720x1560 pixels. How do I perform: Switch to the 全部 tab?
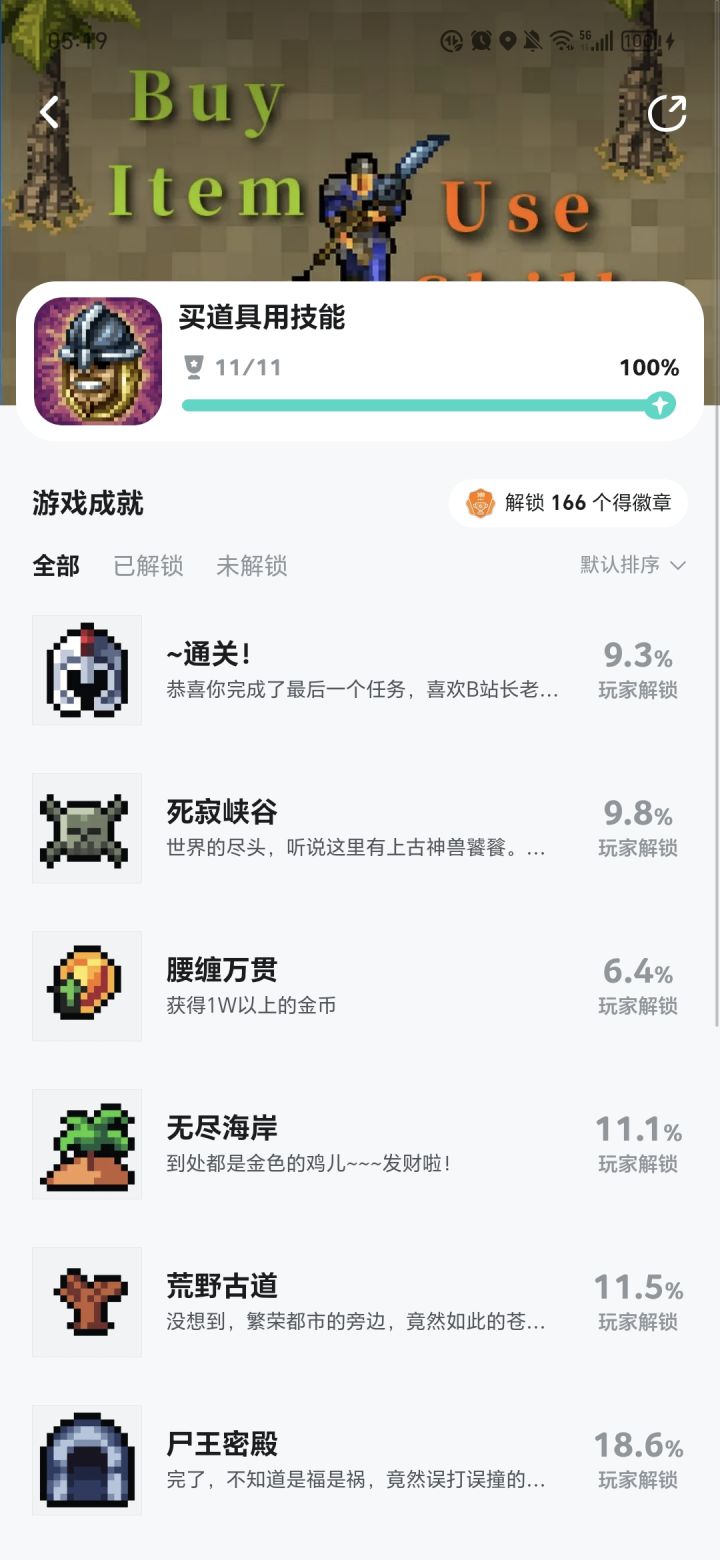point(56,566)
